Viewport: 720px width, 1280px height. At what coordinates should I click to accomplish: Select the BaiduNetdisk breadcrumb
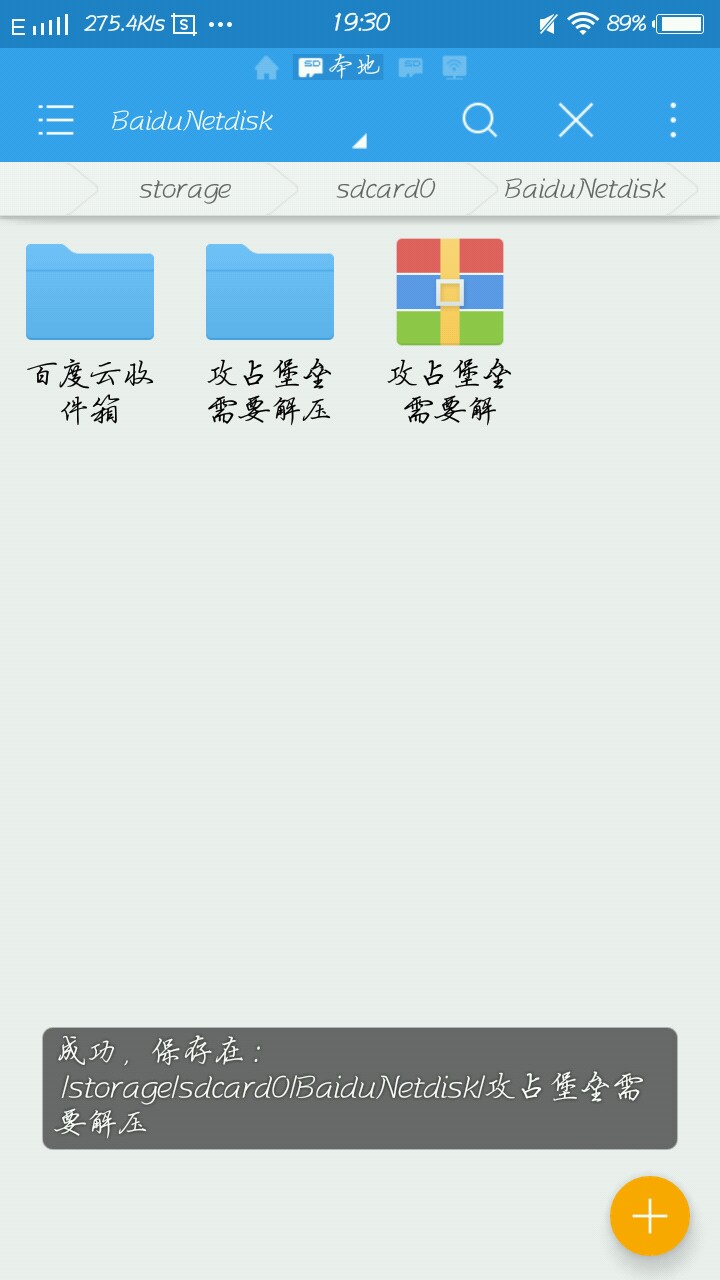(x=585, y=189)
